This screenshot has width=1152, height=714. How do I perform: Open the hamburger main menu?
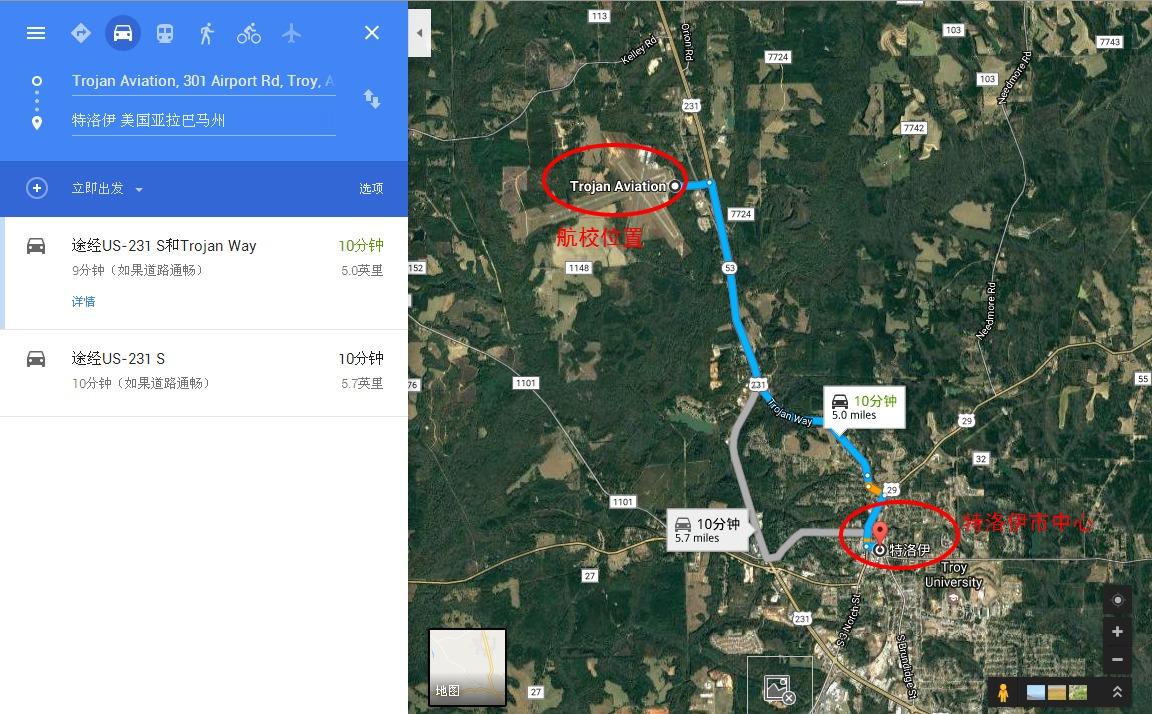[36, 33]
